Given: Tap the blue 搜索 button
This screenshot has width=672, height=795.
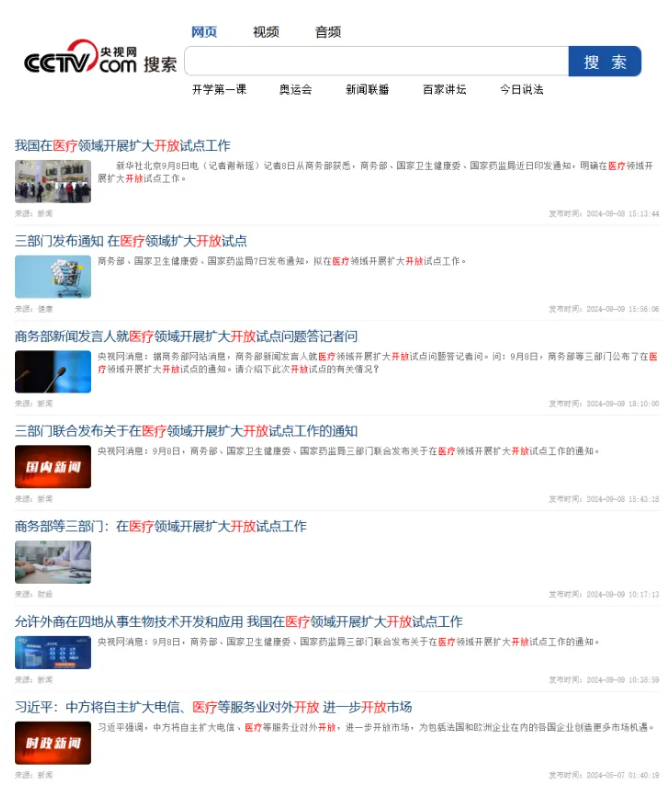Looking at the screenshot, I should (x=605, y=61).
